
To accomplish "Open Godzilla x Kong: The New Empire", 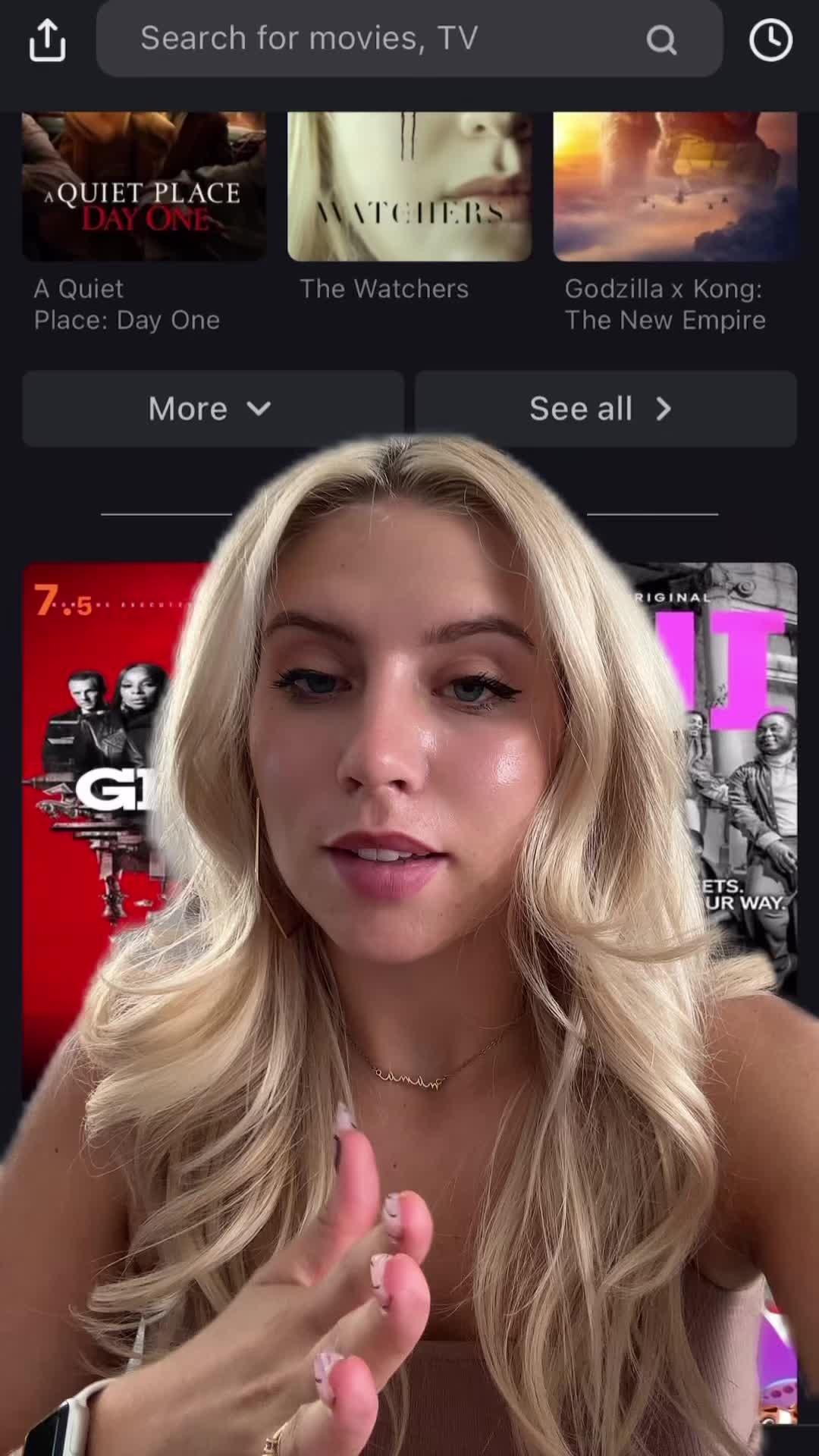I will tap(675, 190).
